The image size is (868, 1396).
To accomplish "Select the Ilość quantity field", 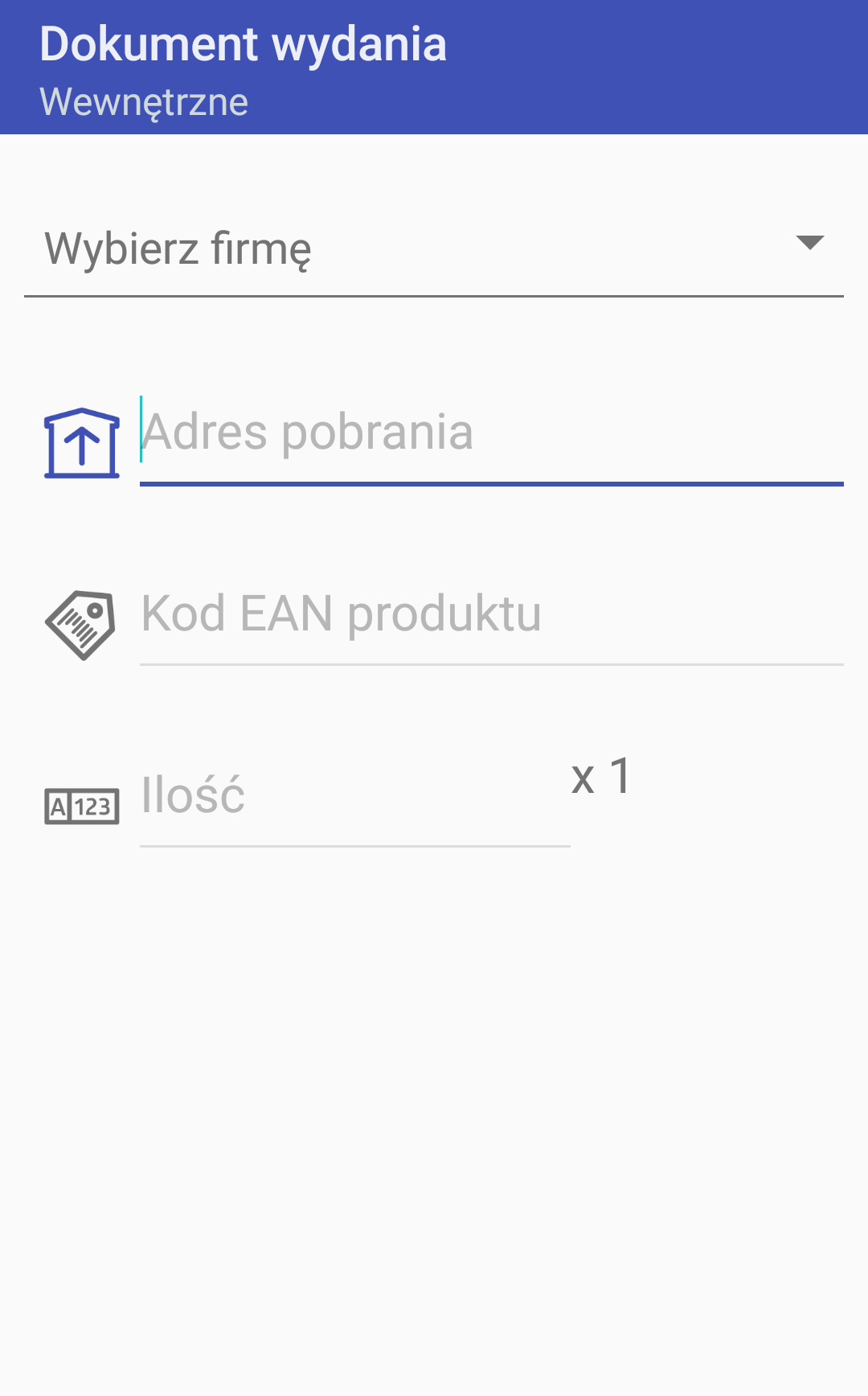I will click(355, 796).
